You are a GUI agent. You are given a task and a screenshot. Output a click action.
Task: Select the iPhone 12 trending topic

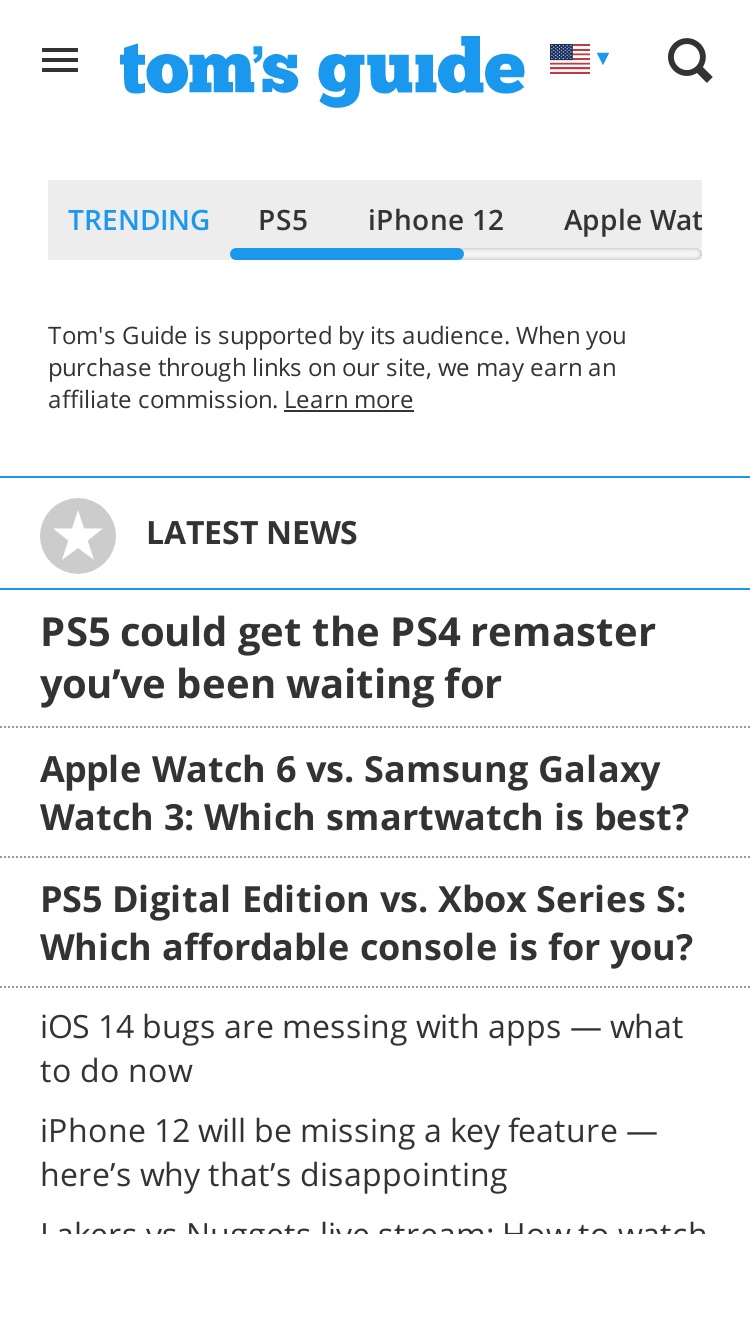click(436, 220)
